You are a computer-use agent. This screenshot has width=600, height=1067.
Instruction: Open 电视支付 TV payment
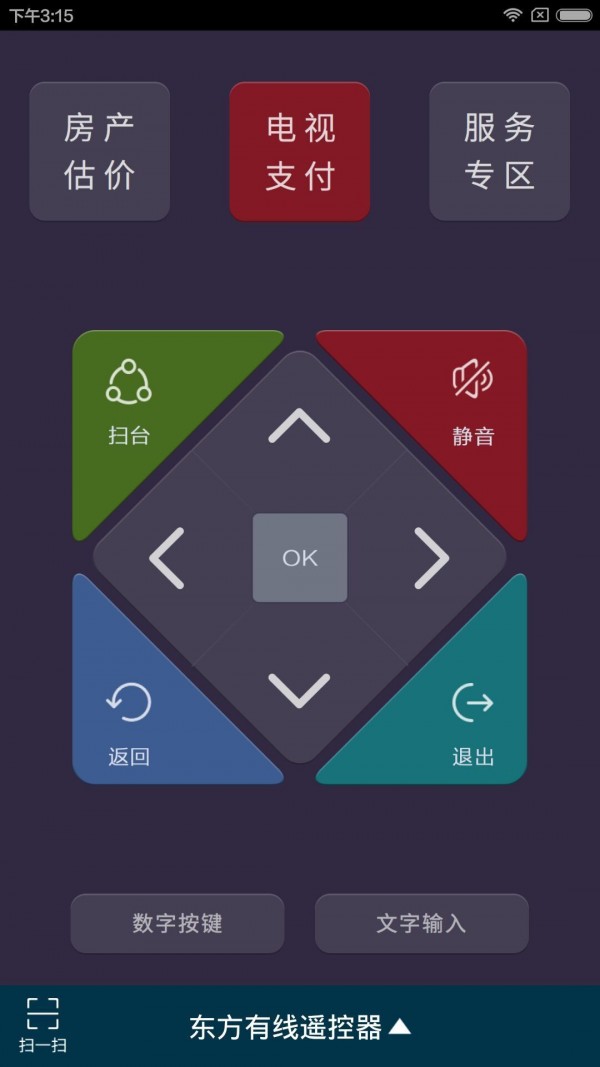(300, 151)
